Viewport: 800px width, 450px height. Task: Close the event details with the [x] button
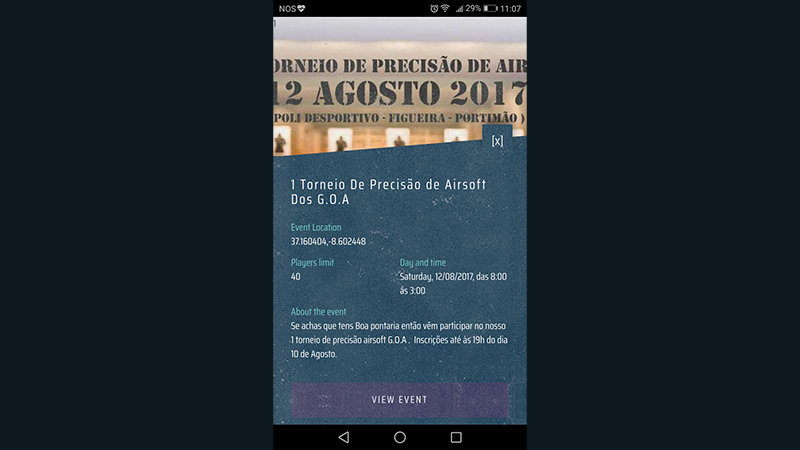click(497, 140)
